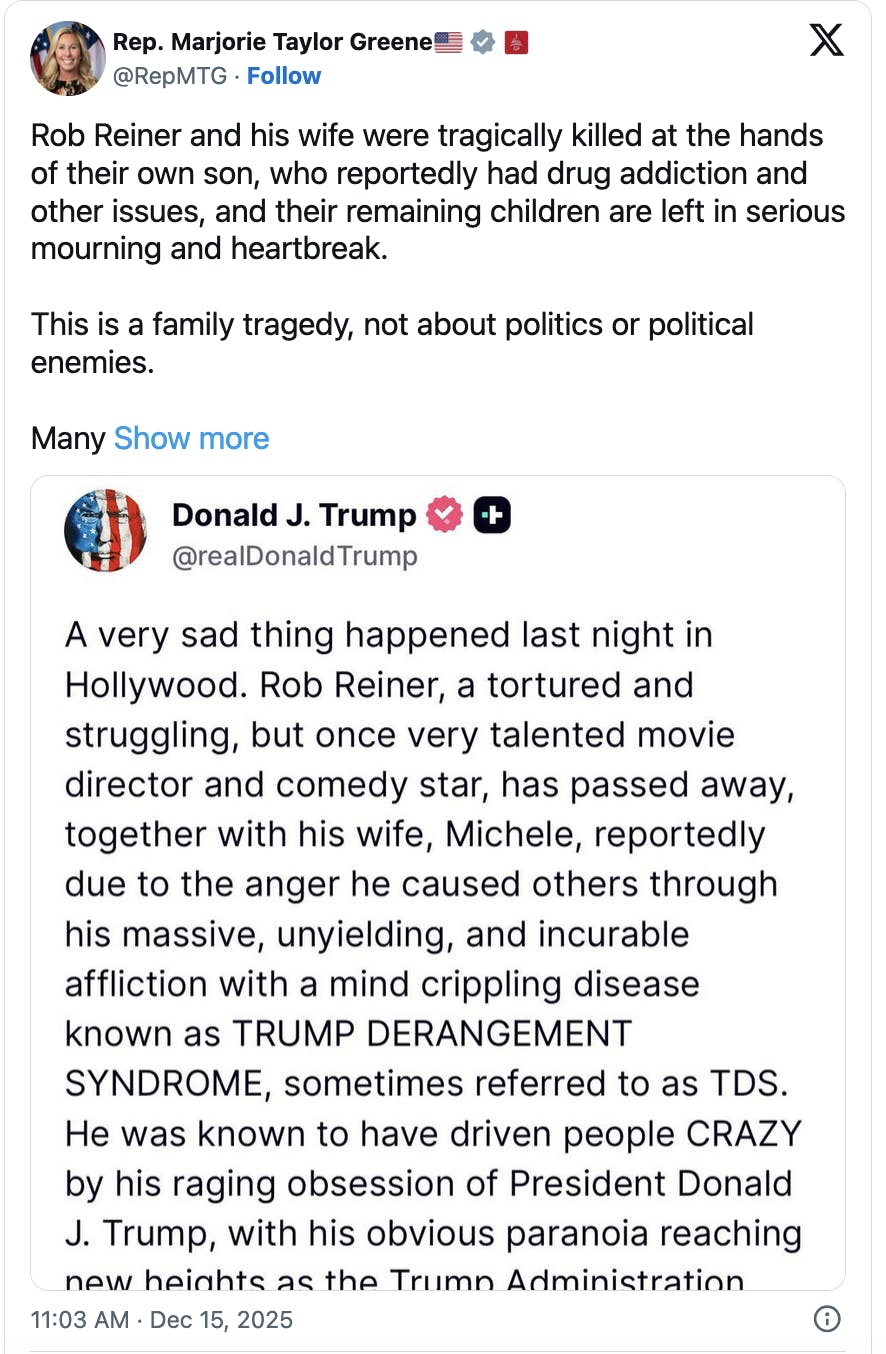Click the pink verification badge by Trump's name
886x1354 pixels.
tap(446, 514)
